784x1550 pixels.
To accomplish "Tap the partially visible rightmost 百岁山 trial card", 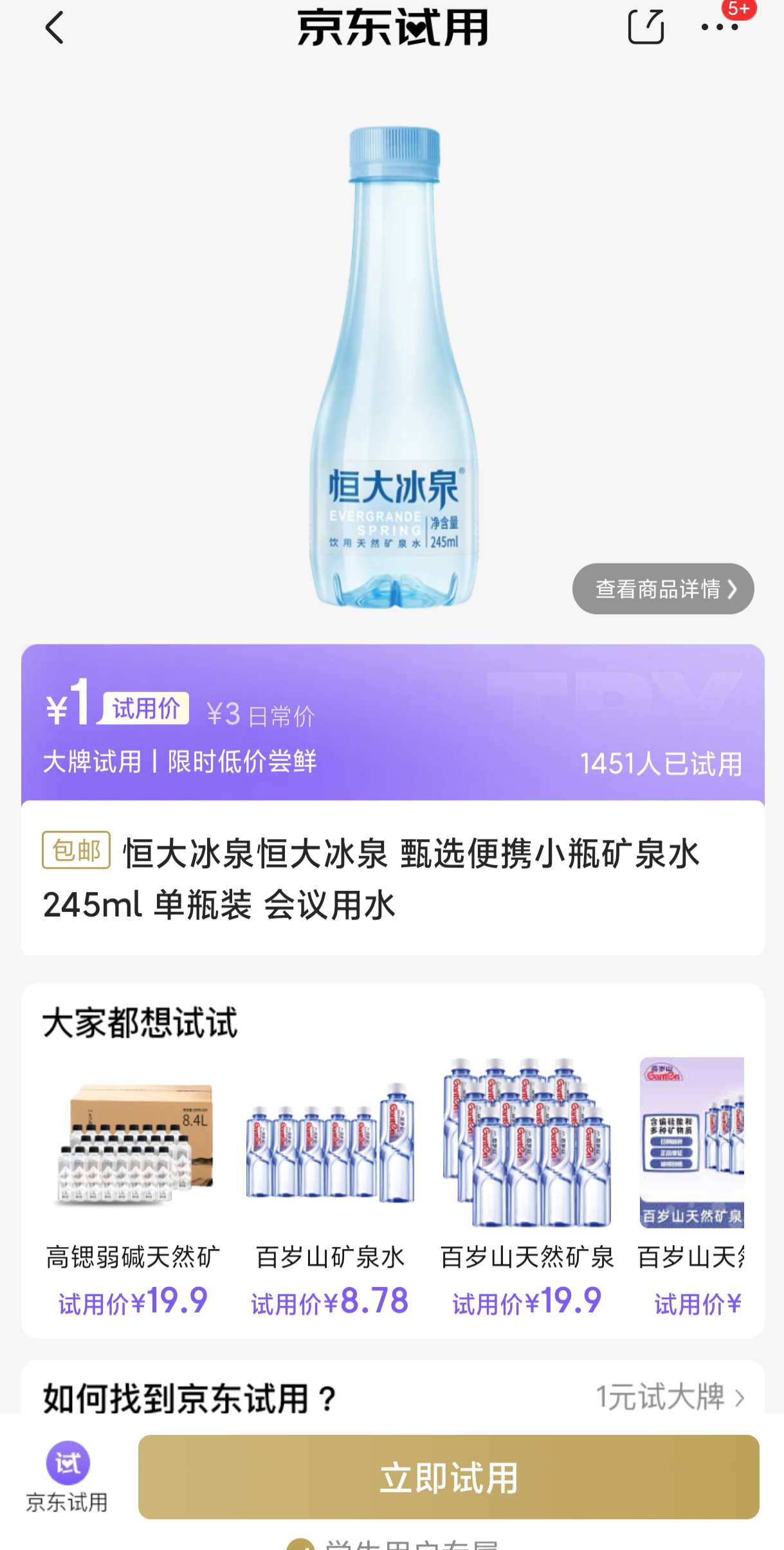I will [701, 1158].
